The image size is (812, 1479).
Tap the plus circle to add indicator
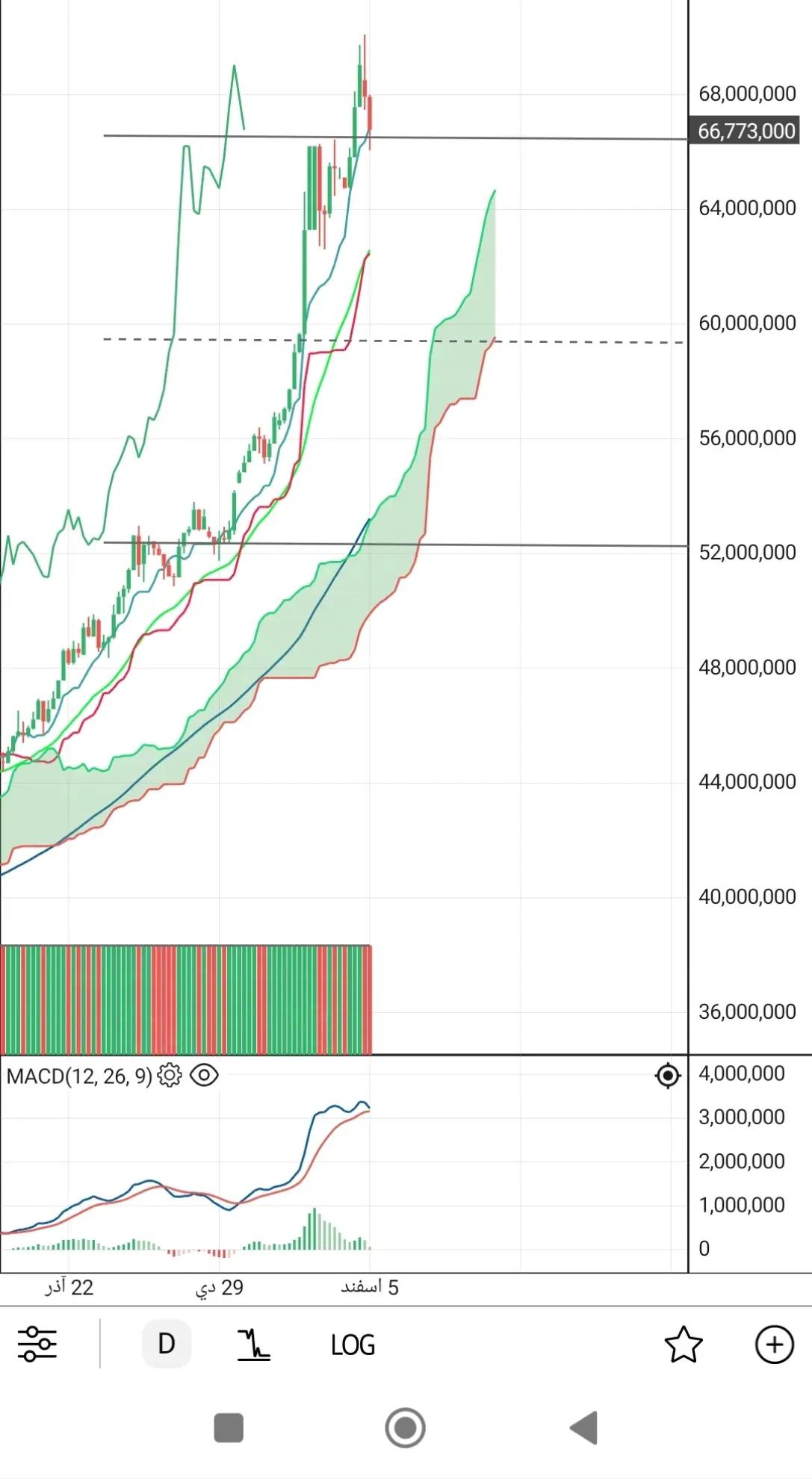tap(774, 1345)
